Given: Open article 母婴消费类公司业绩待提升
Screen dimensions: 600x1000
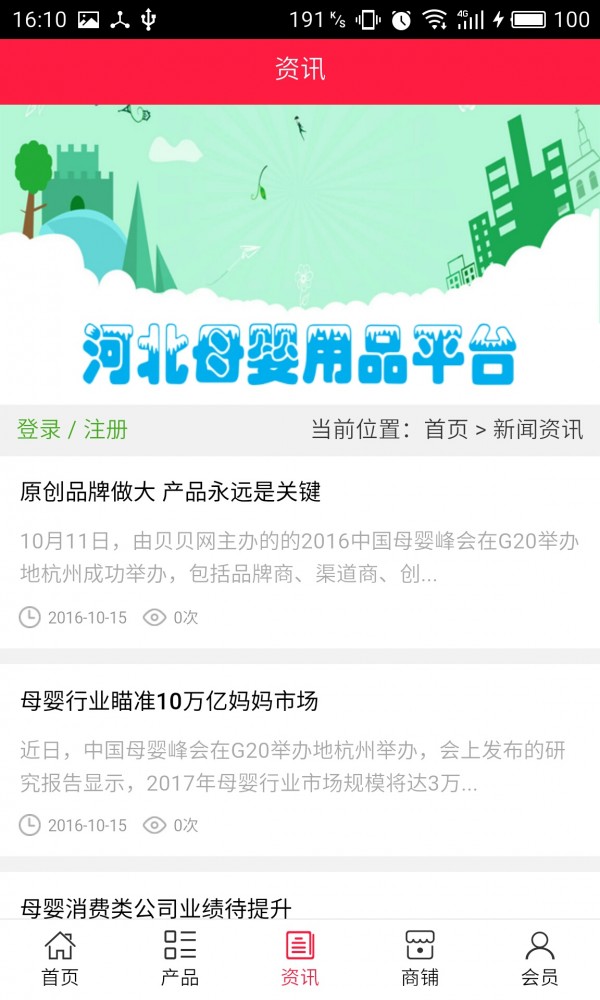Looking at the screenshot, I should pos(155,907).
